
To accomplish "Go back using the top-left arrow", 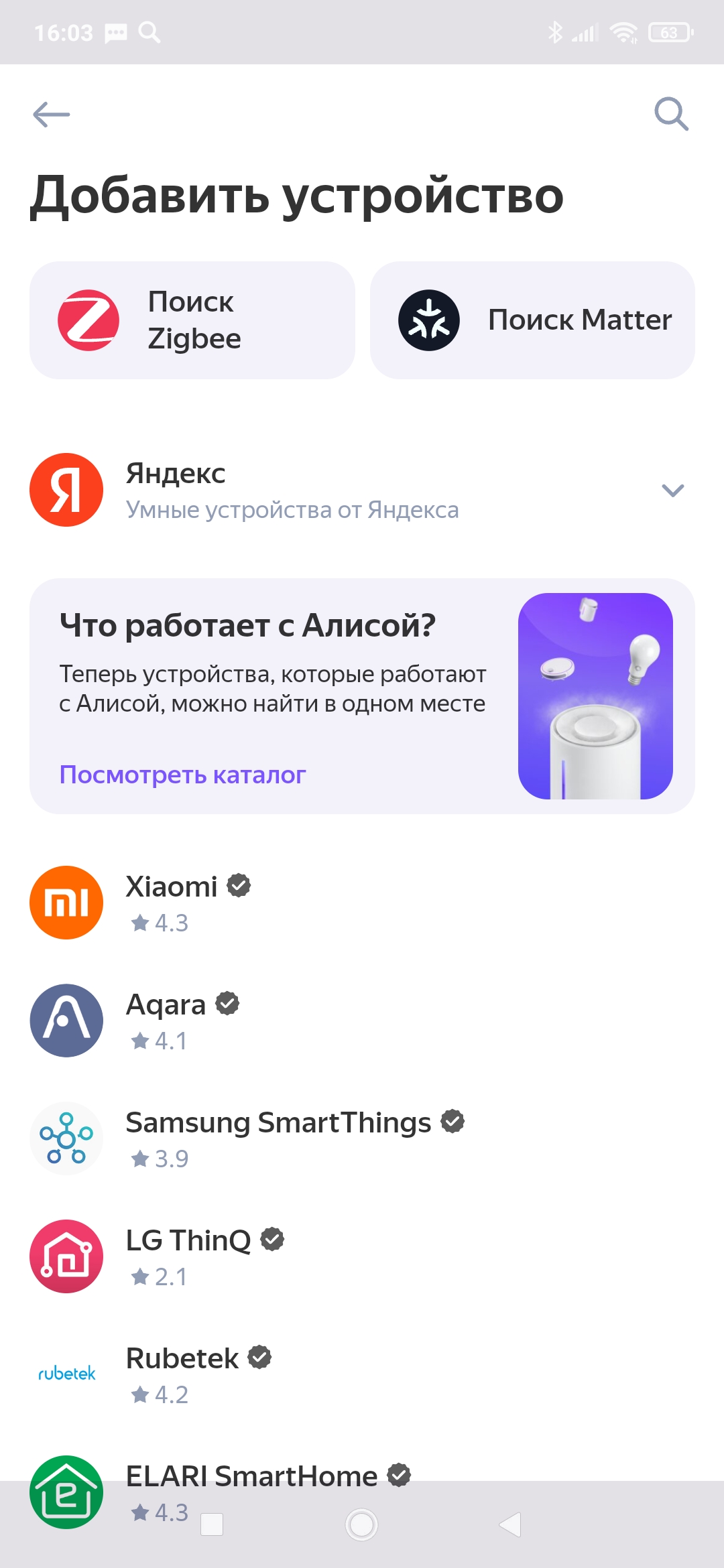I will (52, 114).
